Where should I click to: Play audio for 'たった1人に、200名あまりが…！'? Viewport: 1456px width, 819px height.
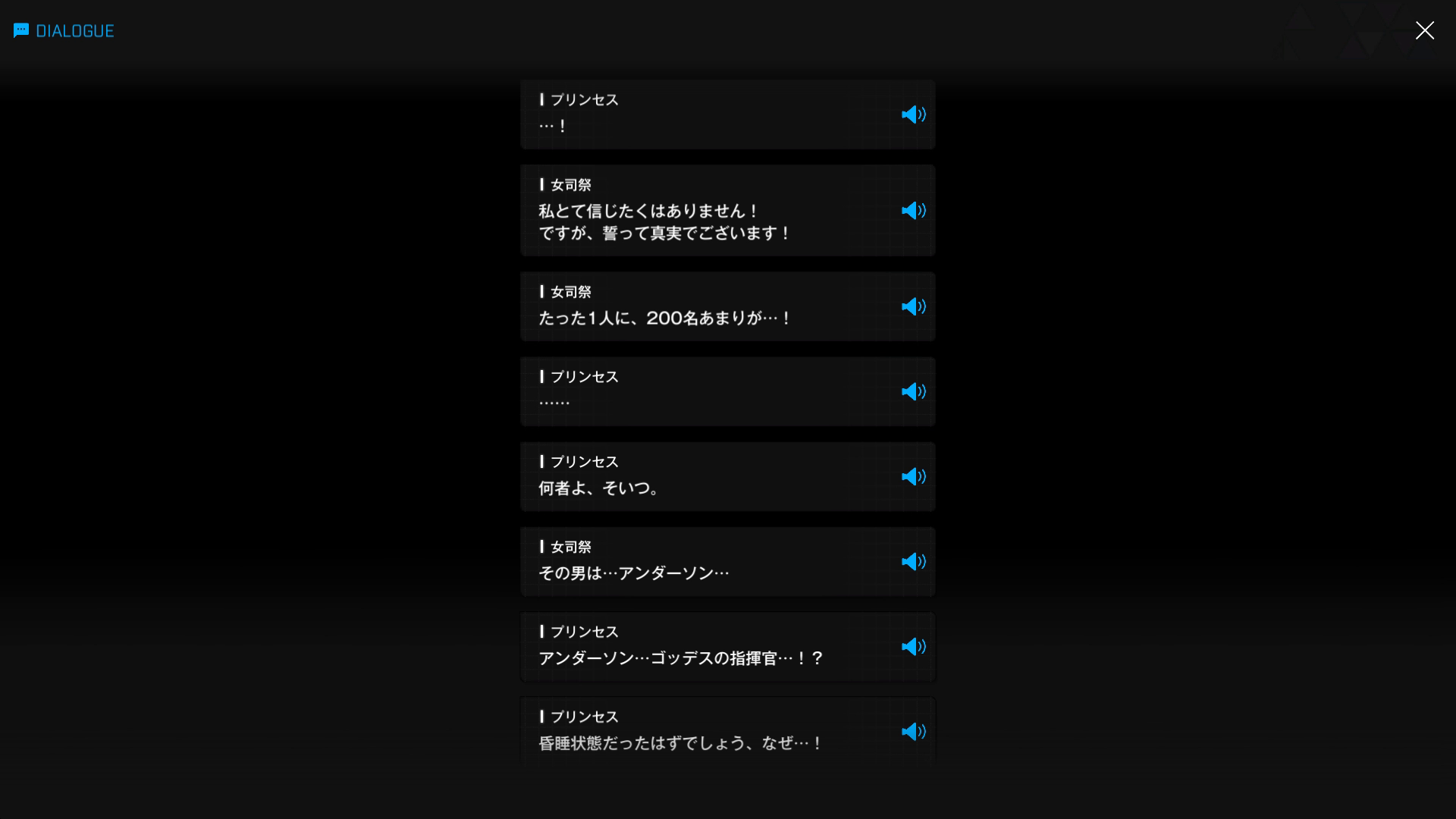913,307
